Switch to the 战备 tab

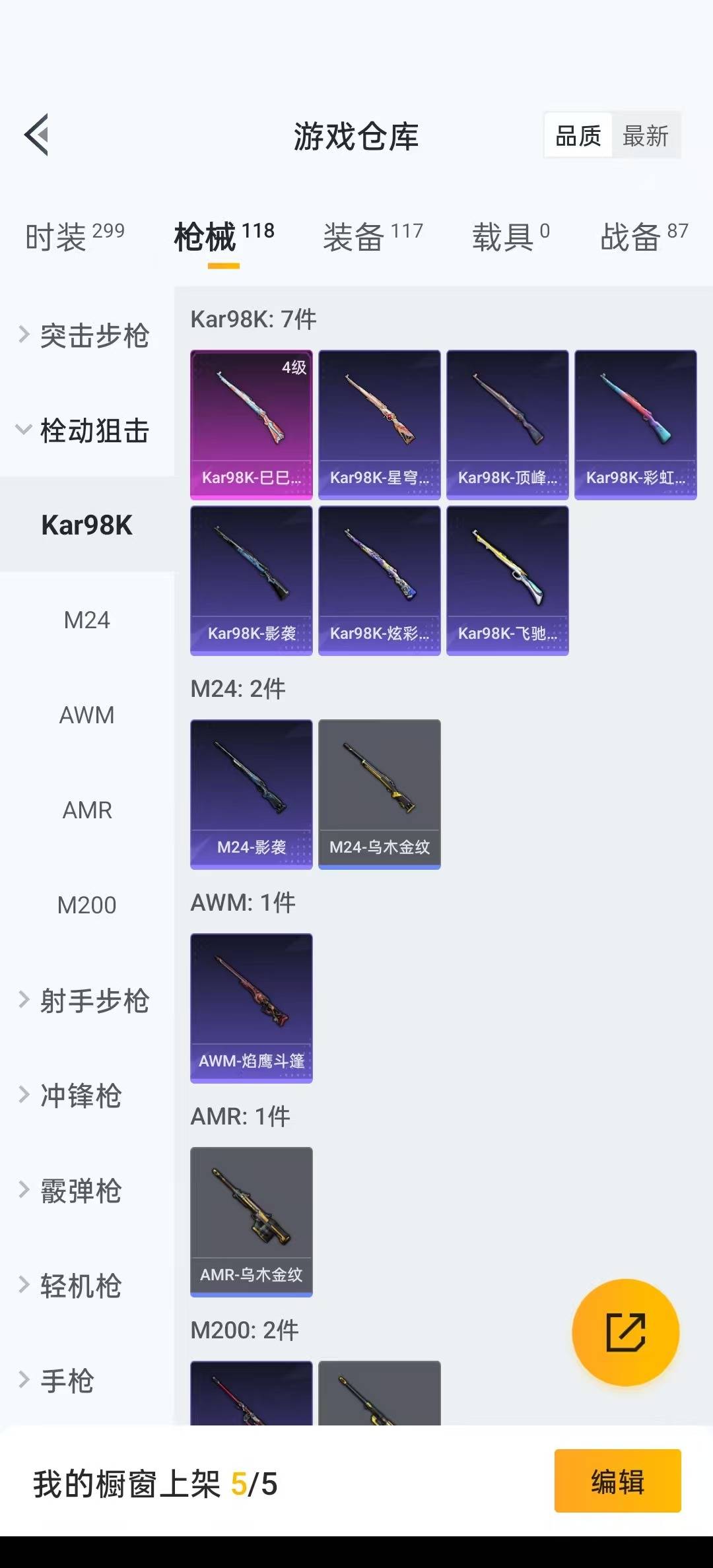click(x=644, y=236)
